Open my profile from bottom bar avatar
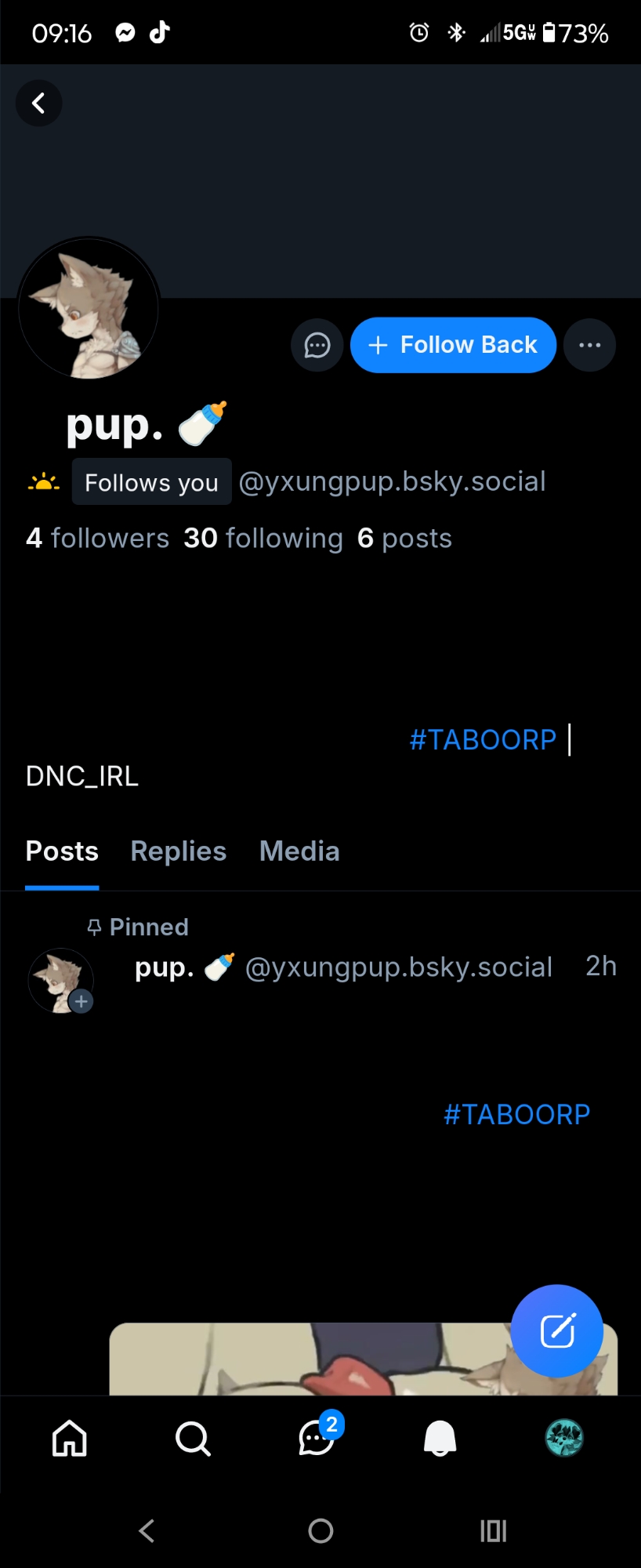641x1568 pixels. (x=563, y=1438)
